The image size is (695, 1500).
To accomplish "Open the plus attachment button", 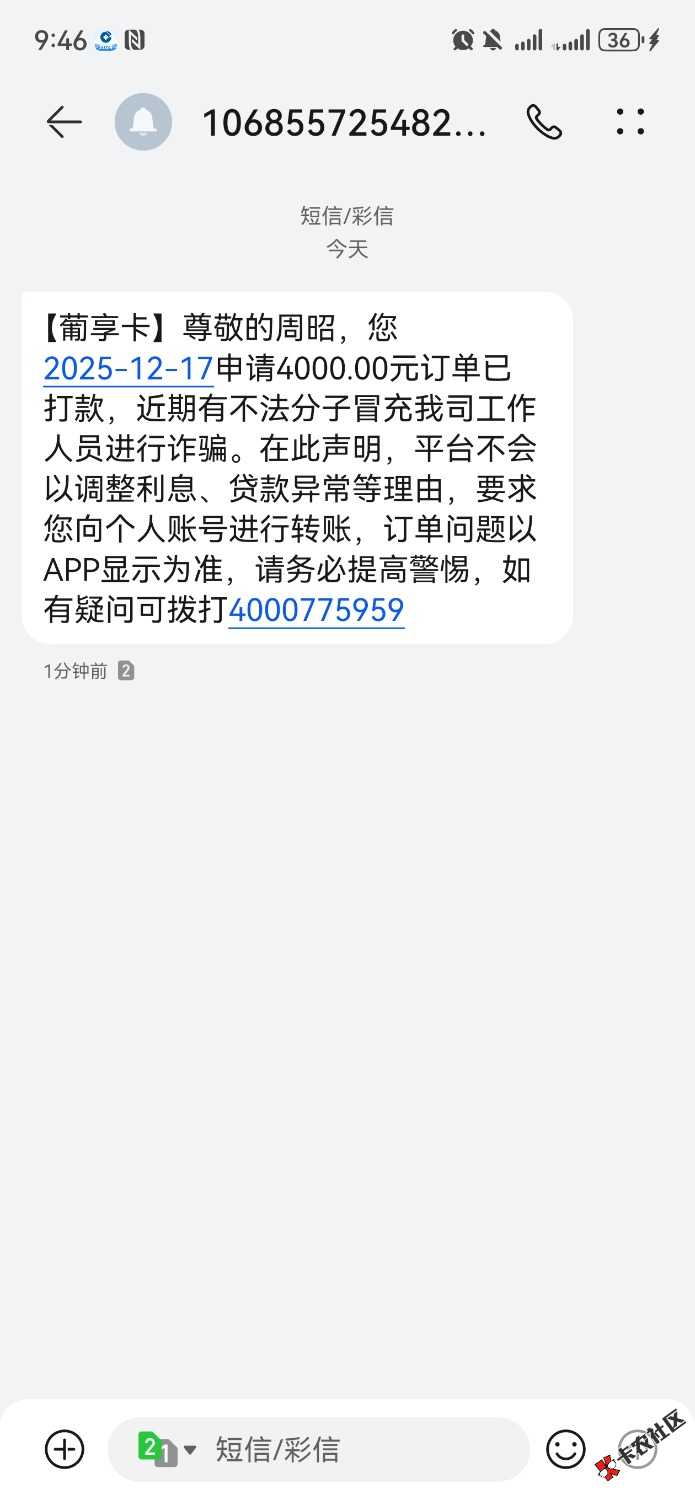I will click(65, 1448).
